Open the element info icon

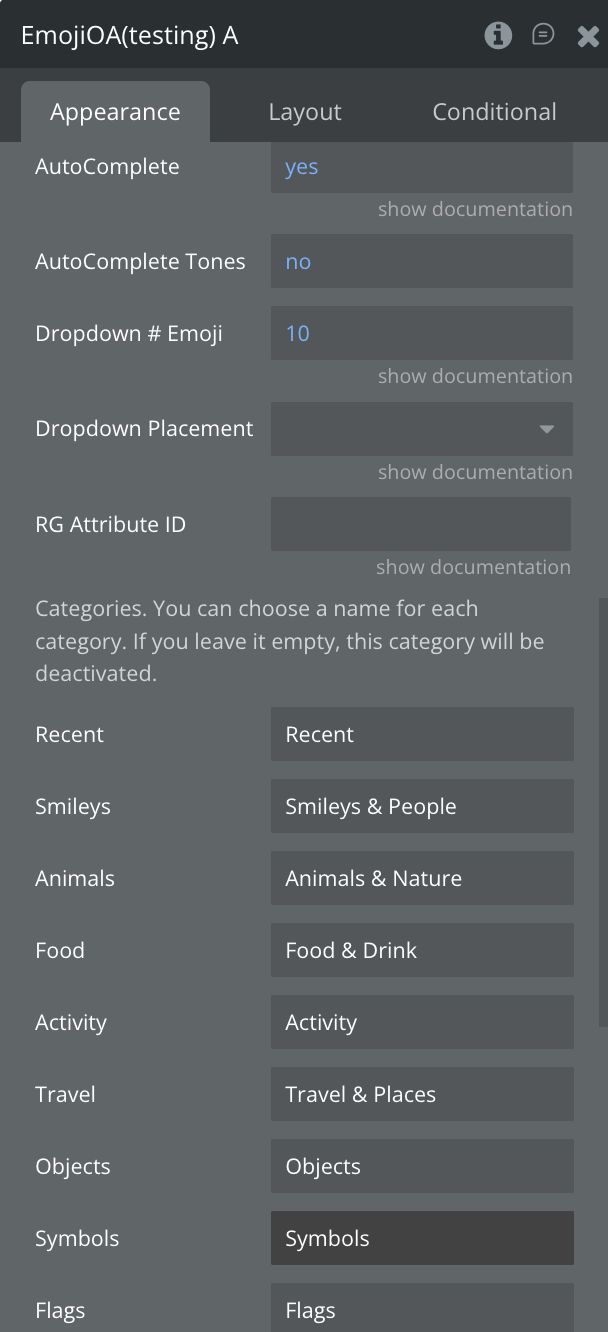(x=498, y=36)
